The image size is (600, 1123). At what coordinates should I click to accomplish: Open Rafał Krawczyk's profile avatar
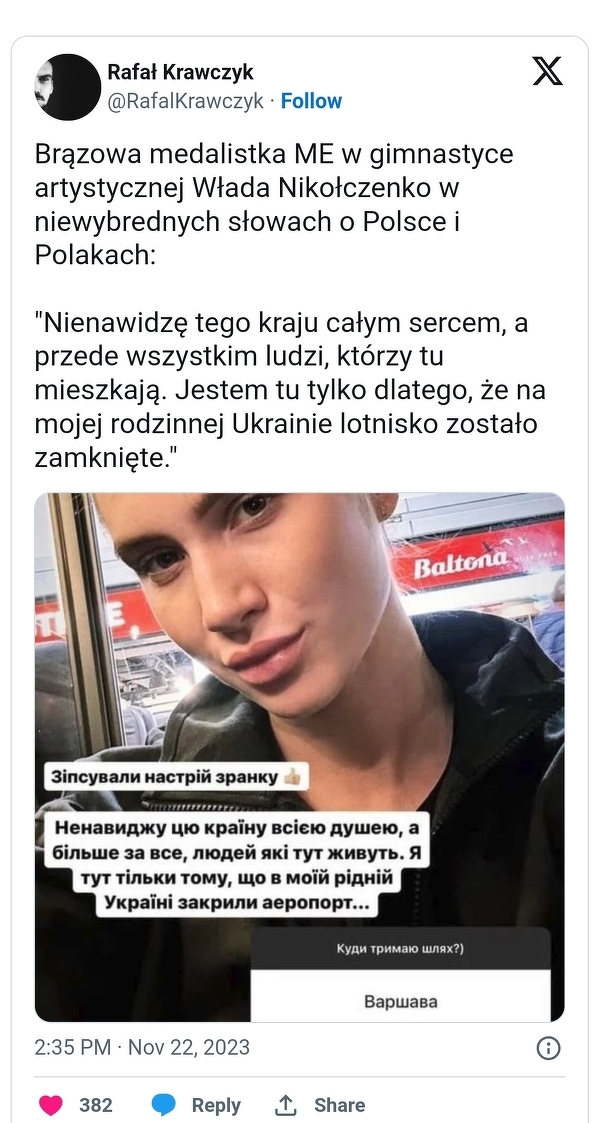click(x=67, y=87)
